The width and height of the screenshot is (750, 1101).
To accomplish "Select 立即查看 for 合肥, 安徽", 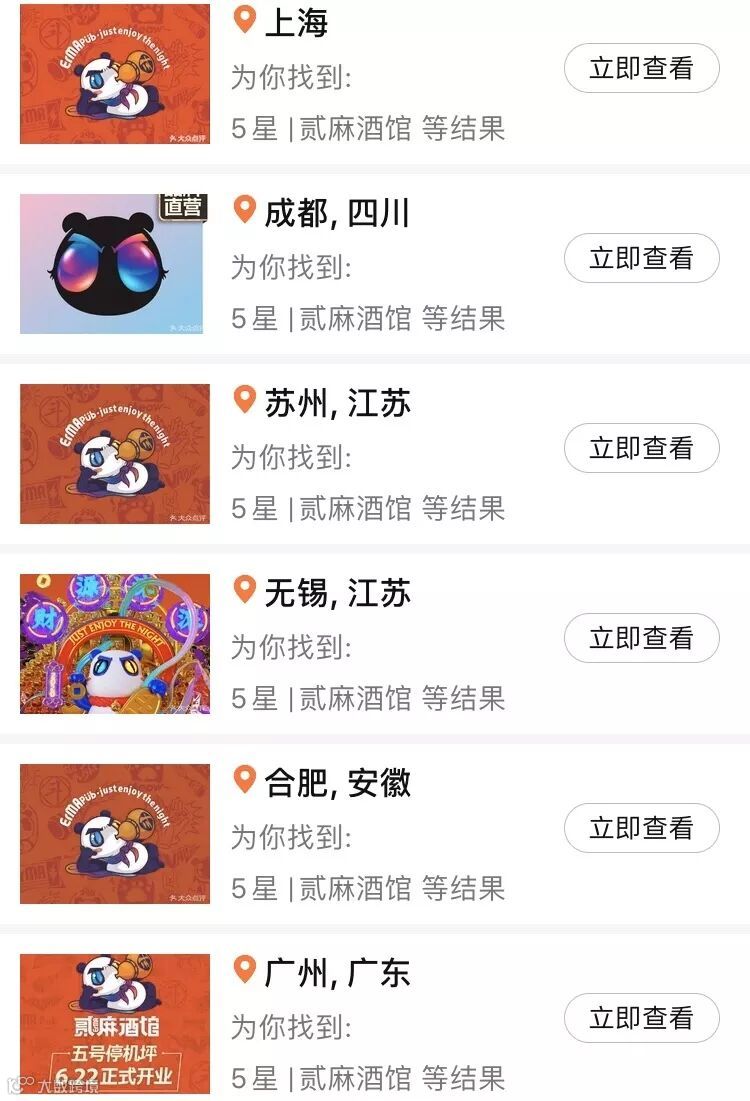I will coord(641,828).
